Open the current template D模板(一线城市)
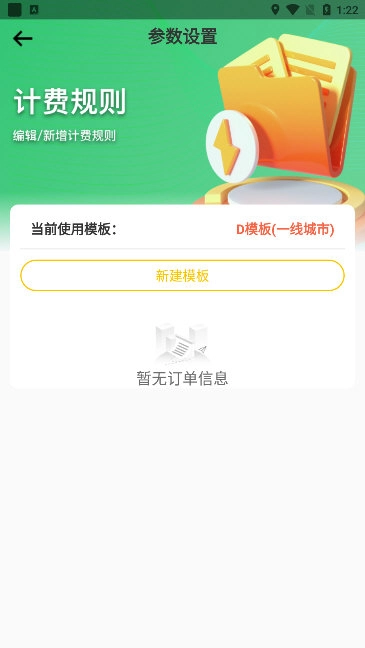The height and width of the screenshot is (648, 365). [285, 229]
